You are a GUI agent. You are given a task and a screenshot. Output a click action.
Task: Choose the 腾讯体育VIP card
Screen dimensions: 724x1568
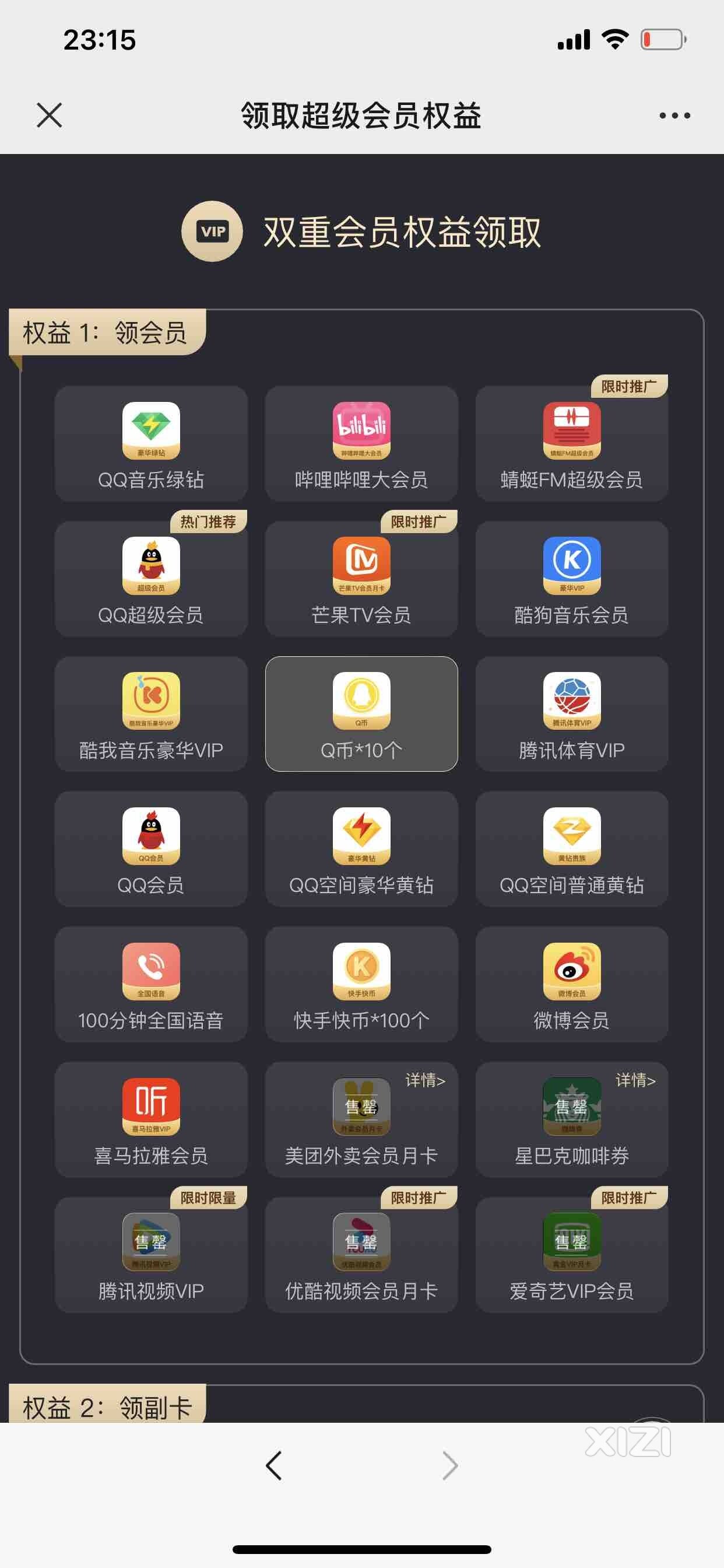(571, 714)
